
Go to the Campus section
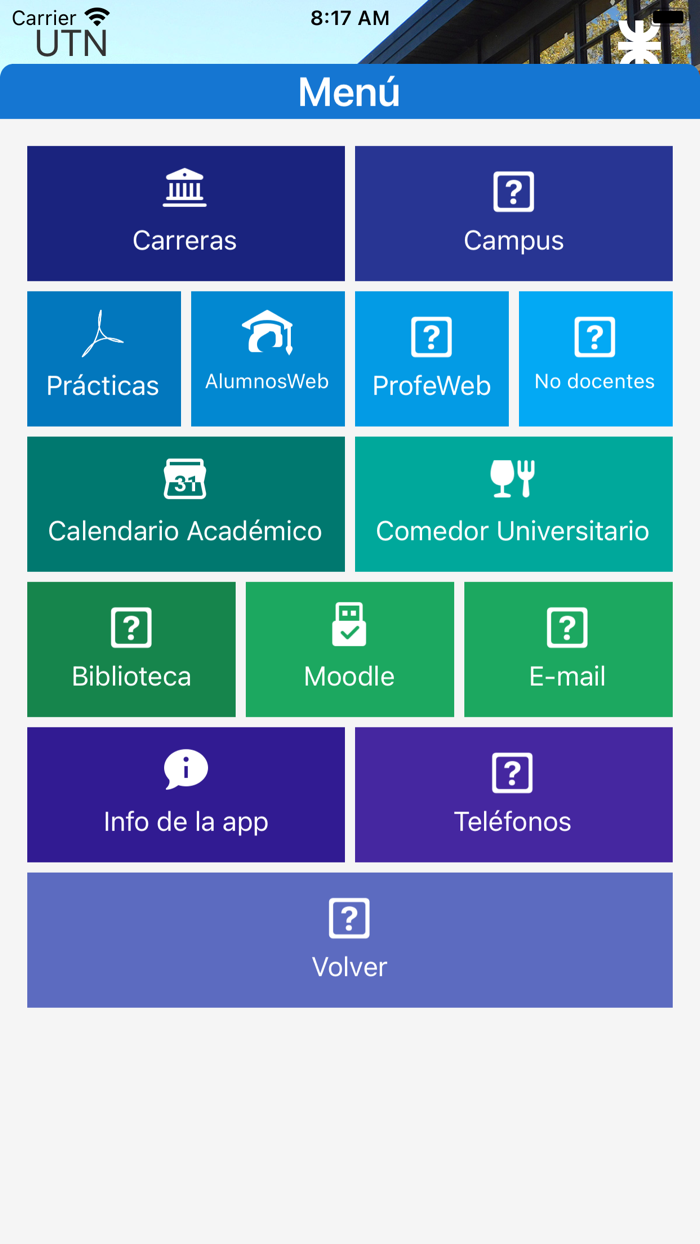[513, 213]
